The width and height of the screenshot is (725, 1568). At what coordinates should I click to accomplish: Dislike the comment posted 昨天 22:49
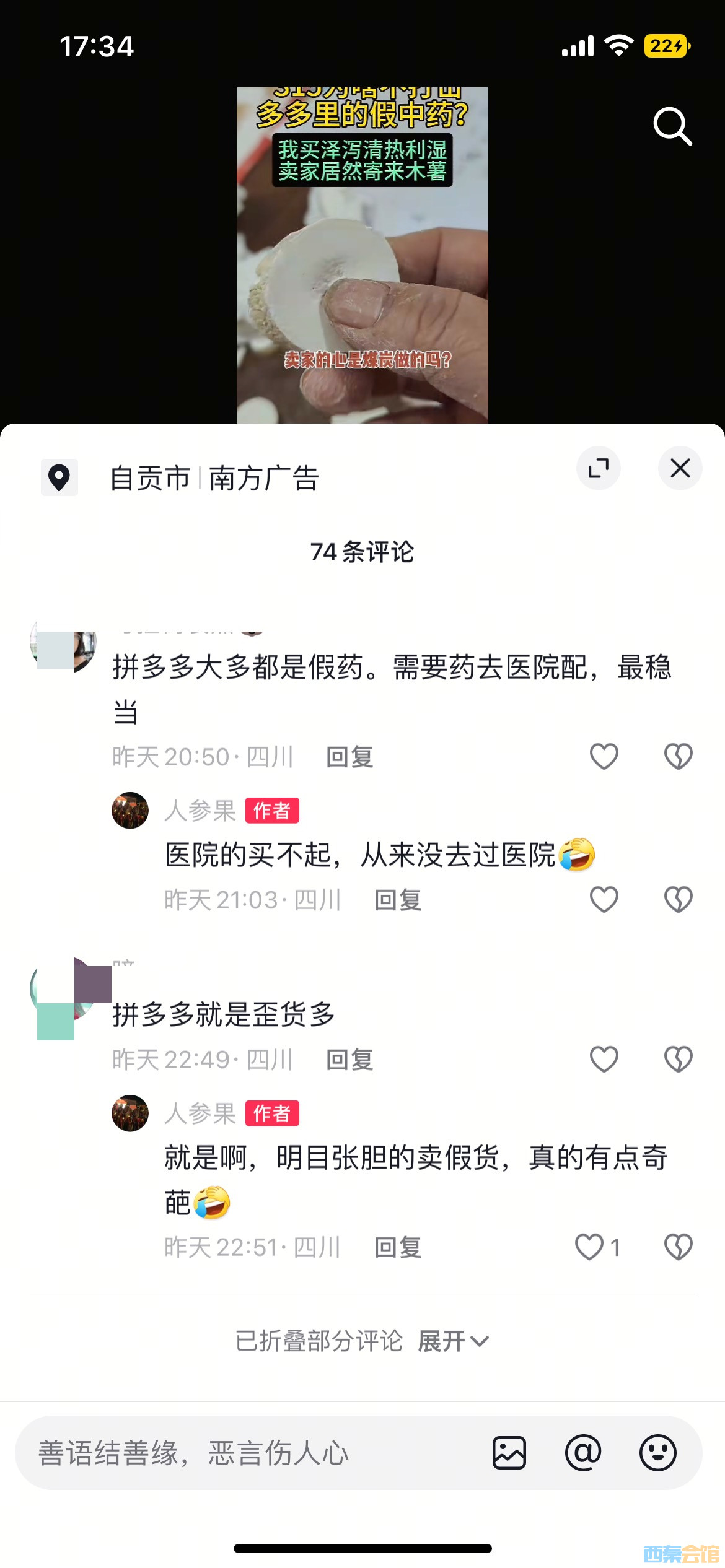678,1059
